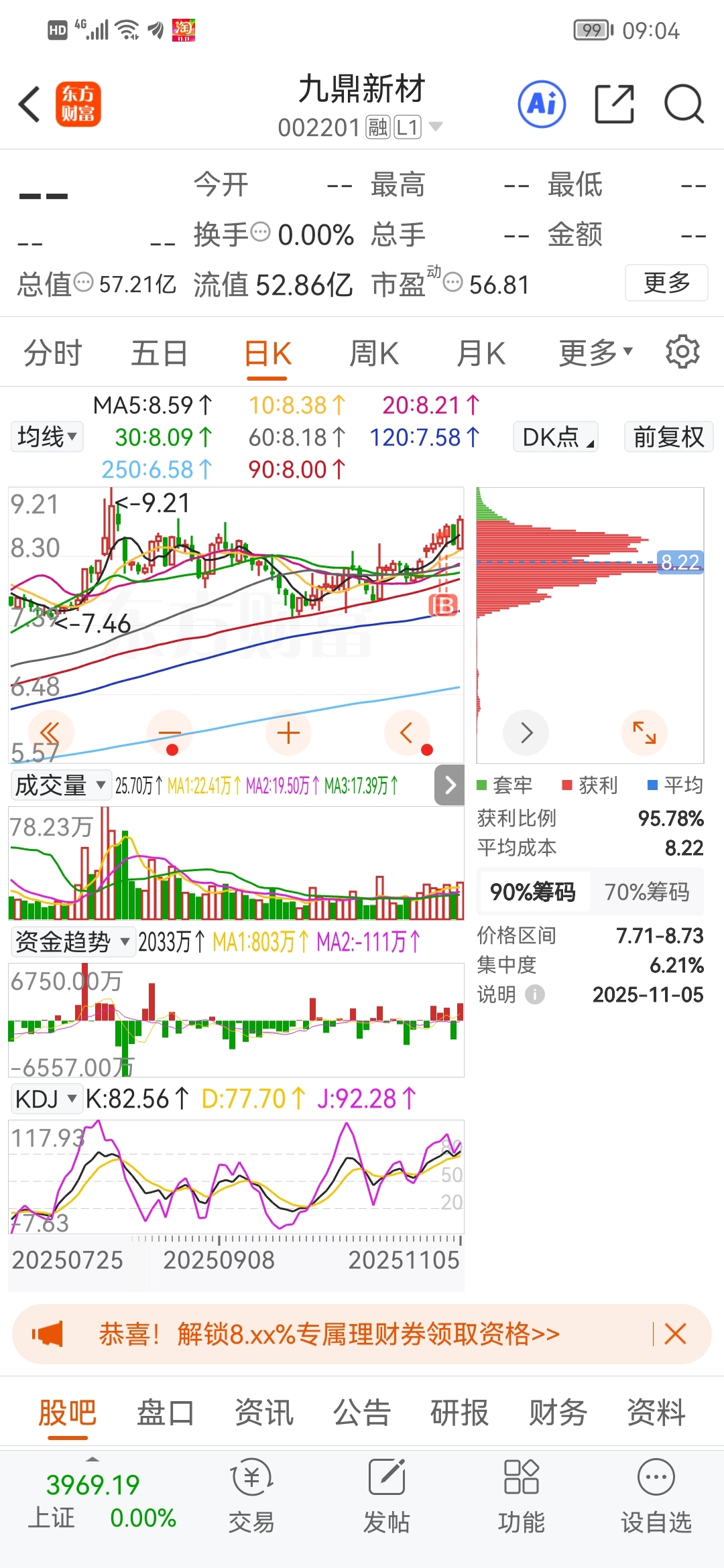This screenshot has width=724, height=1568.
Task: Show more quote details via 更多 button
Action: [666, 283]
